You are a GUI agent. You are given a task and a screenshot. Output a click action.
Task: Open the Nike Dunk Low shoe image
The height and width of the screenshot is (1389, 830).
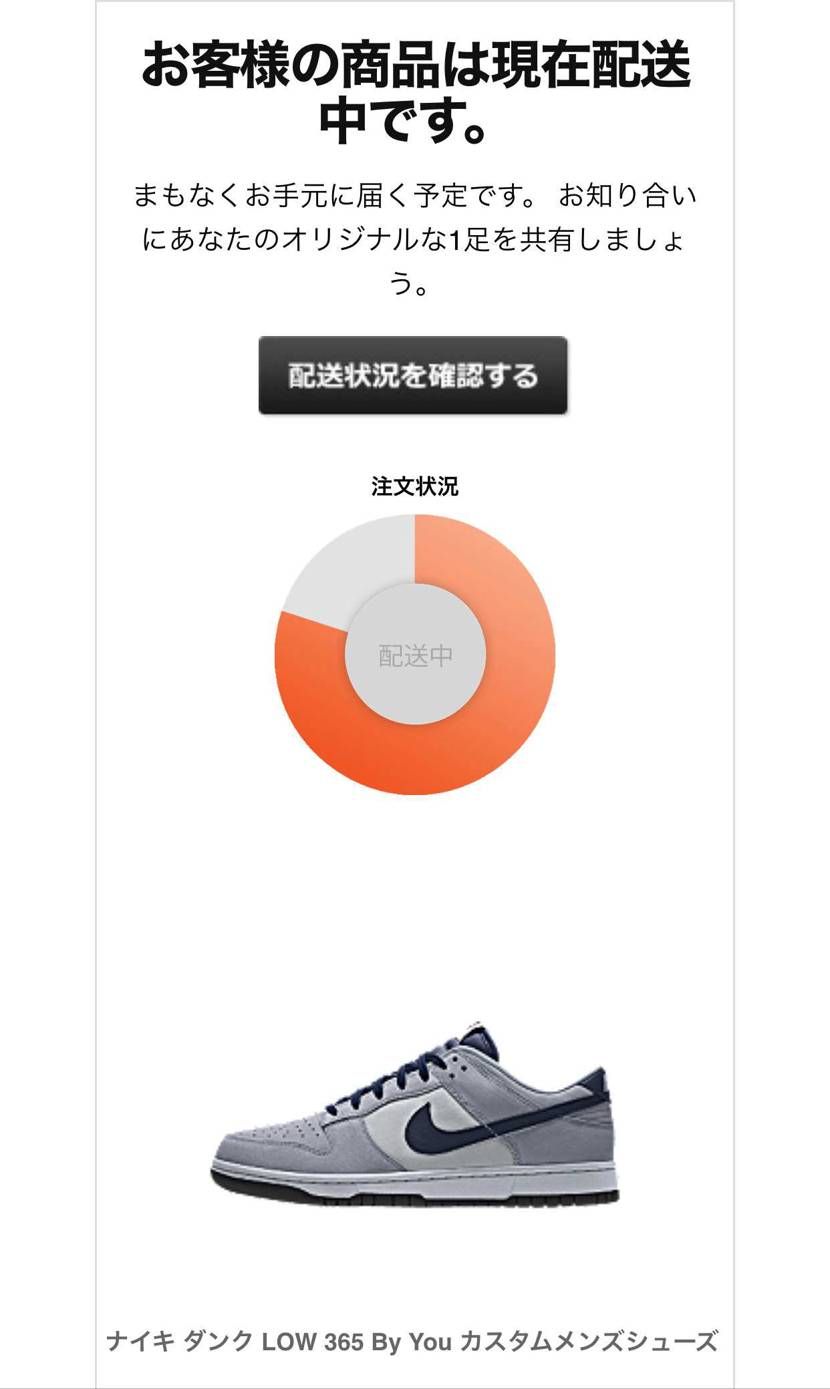coord(414,1115)
